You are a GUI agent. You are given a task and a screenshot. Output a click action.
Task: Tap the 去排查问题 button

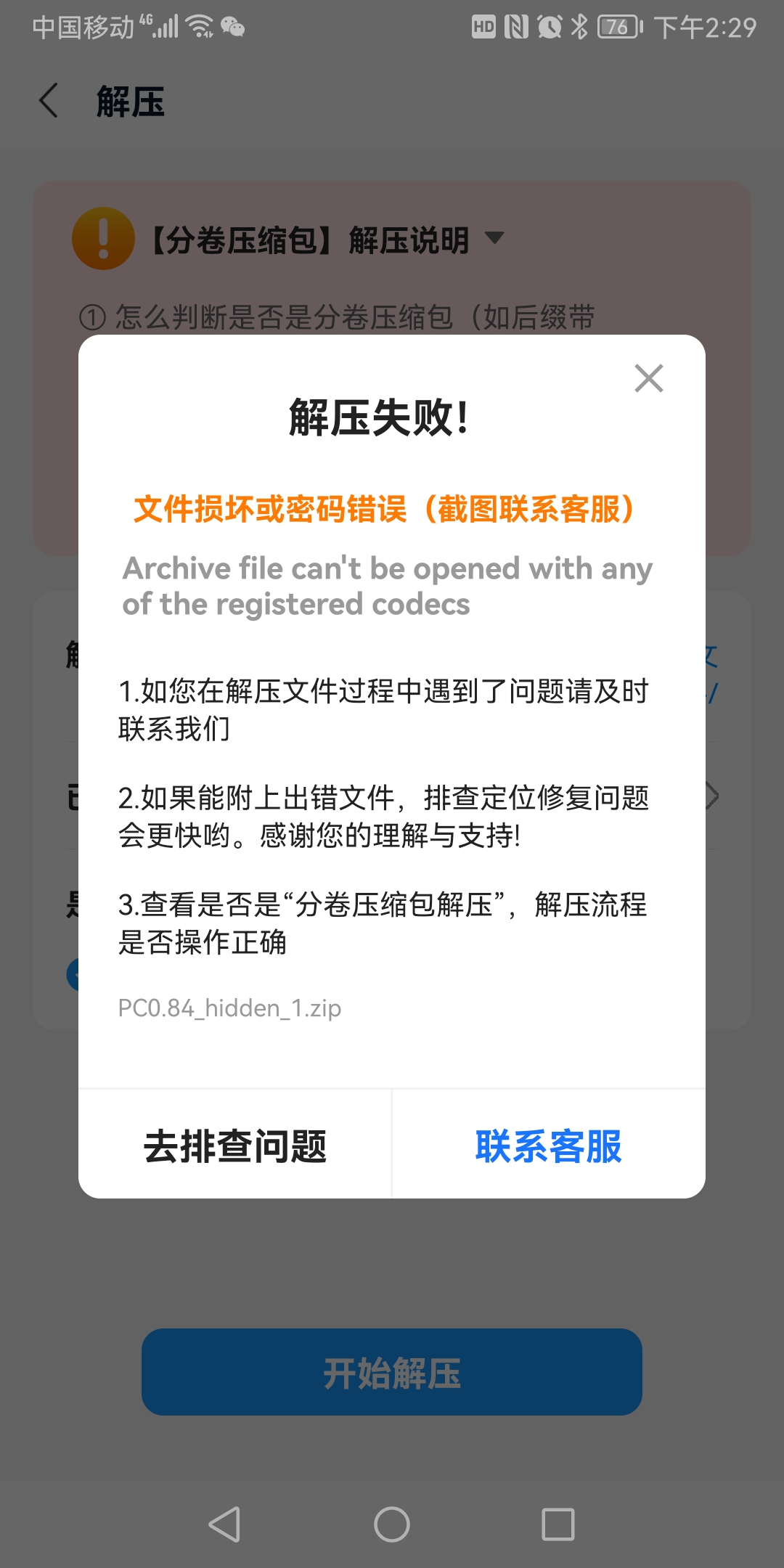(235, 1146)
